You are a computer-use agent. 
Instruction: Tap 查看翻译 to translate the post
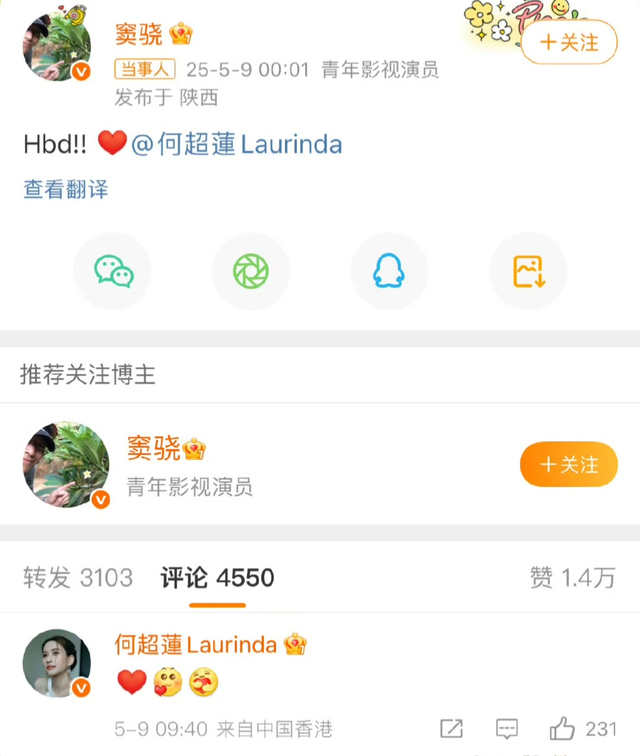click(66, 189)
